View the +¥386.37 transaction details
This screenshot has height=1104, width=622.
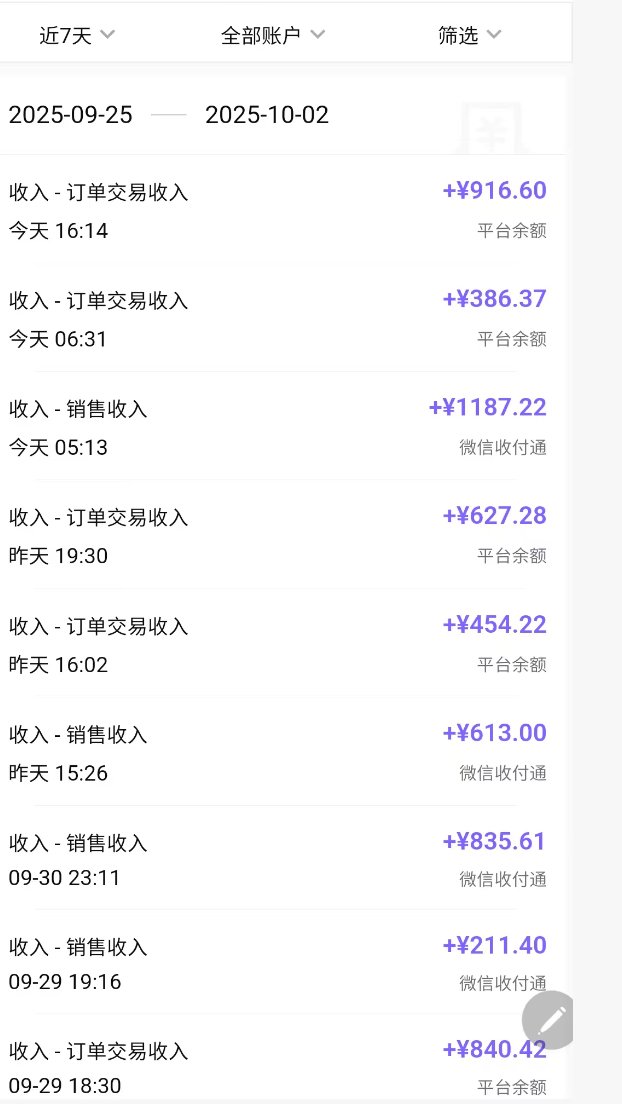coord(278,319)
